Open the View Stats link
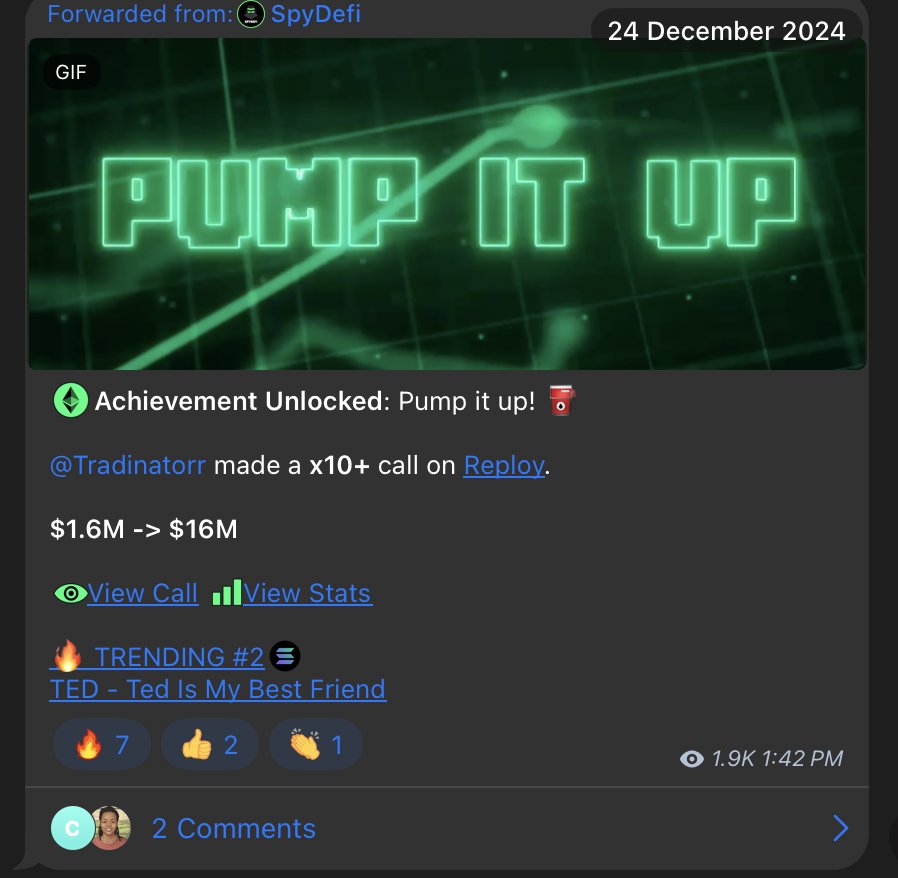Screen dimensions: 898x878 (x=307, y=593)
